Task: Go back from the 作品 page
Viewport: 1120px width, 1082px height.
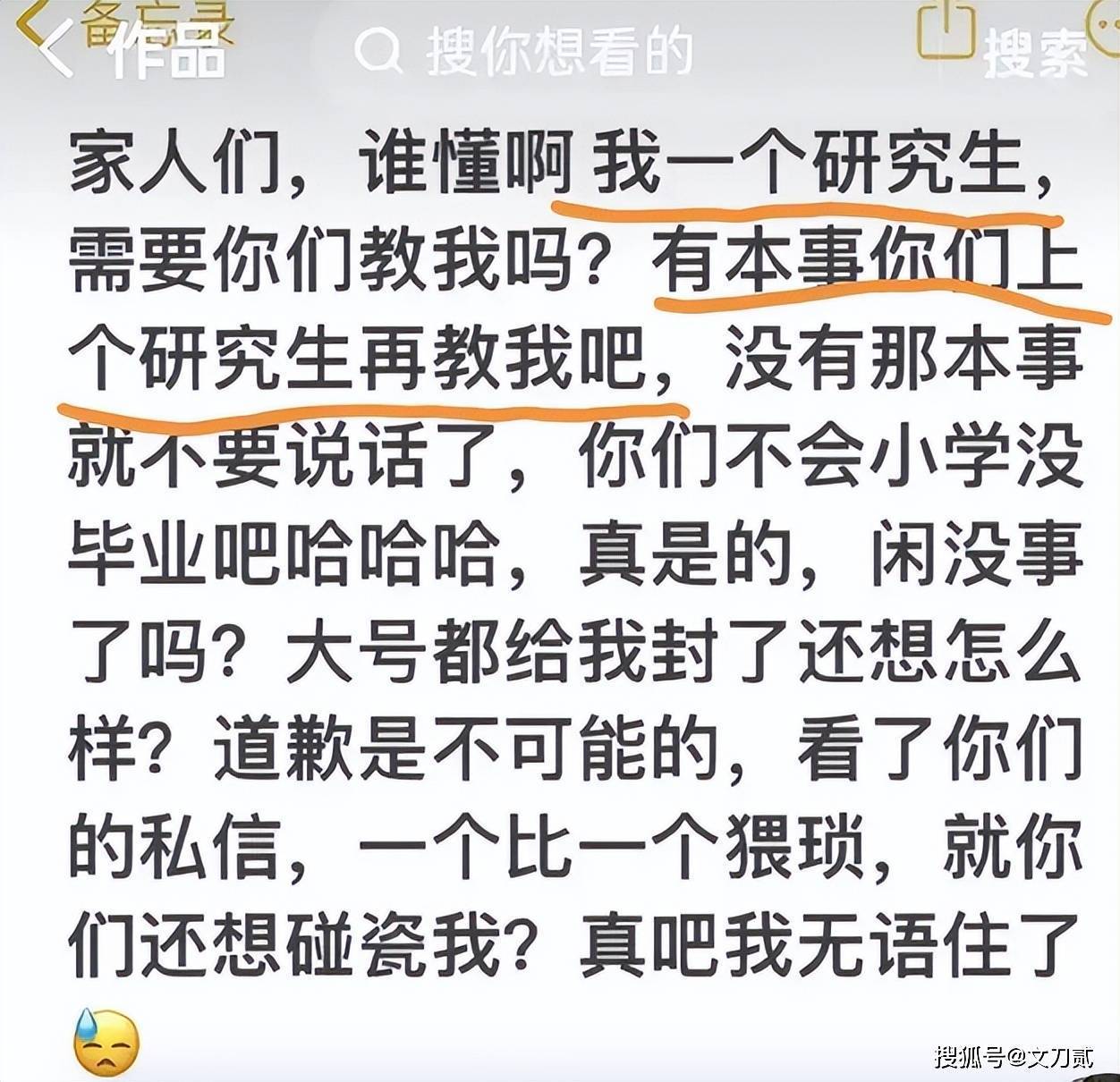Action: (x=55, y=51)
